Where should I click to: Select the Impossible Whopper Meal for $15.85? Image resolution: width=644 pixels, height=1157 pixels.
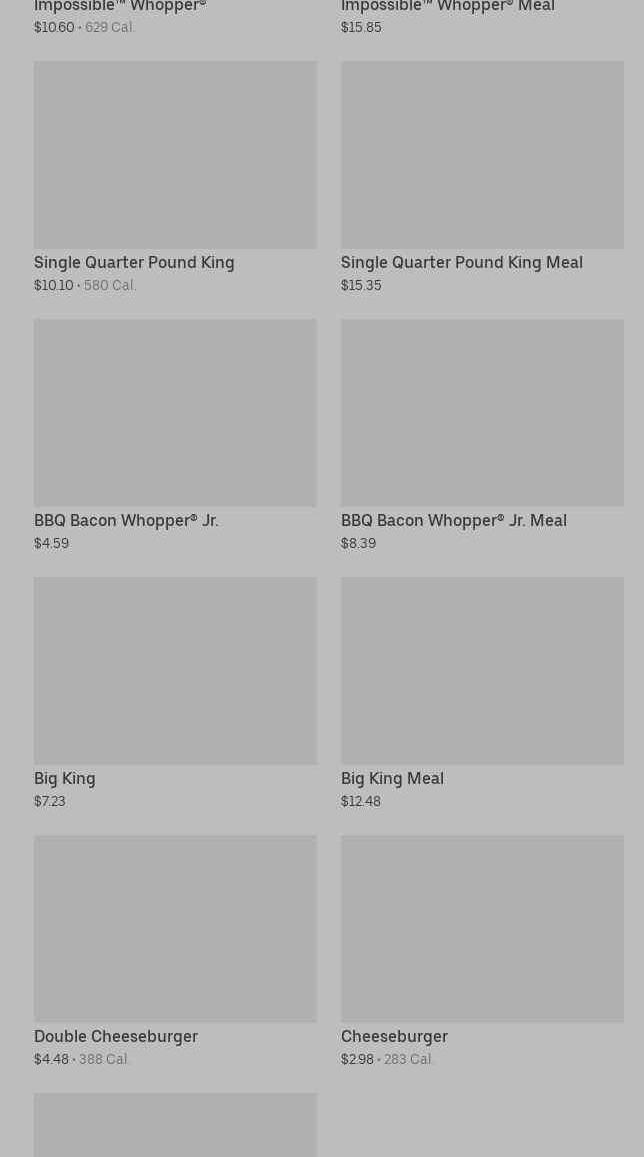447,8
